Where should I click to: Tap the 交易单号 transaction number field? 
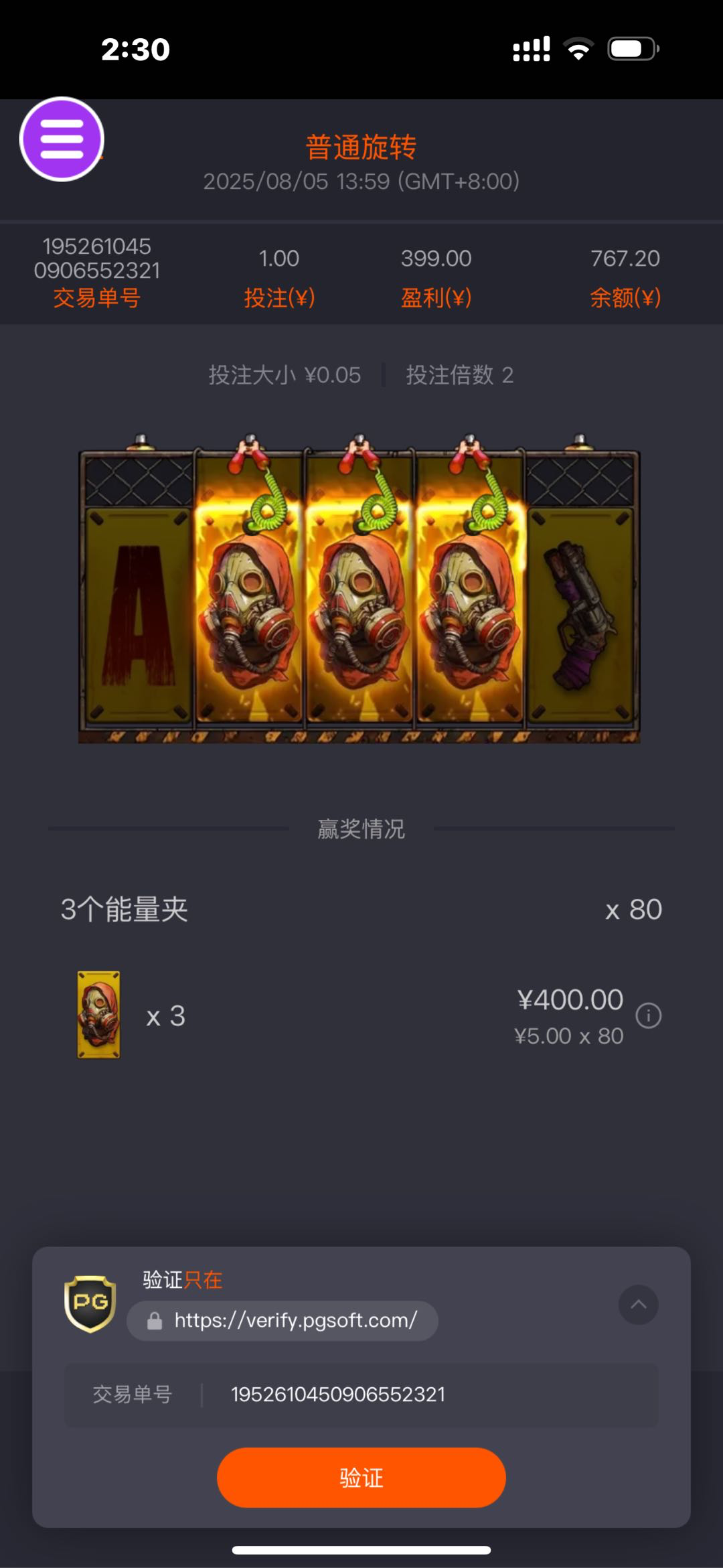361,1394
